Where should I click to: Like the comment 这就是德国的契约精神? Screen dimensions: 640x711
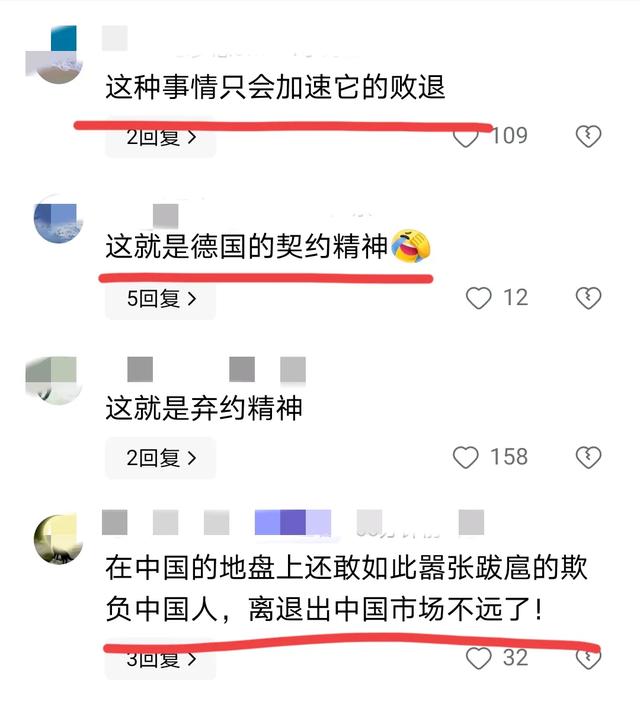(x=481, y=297)
